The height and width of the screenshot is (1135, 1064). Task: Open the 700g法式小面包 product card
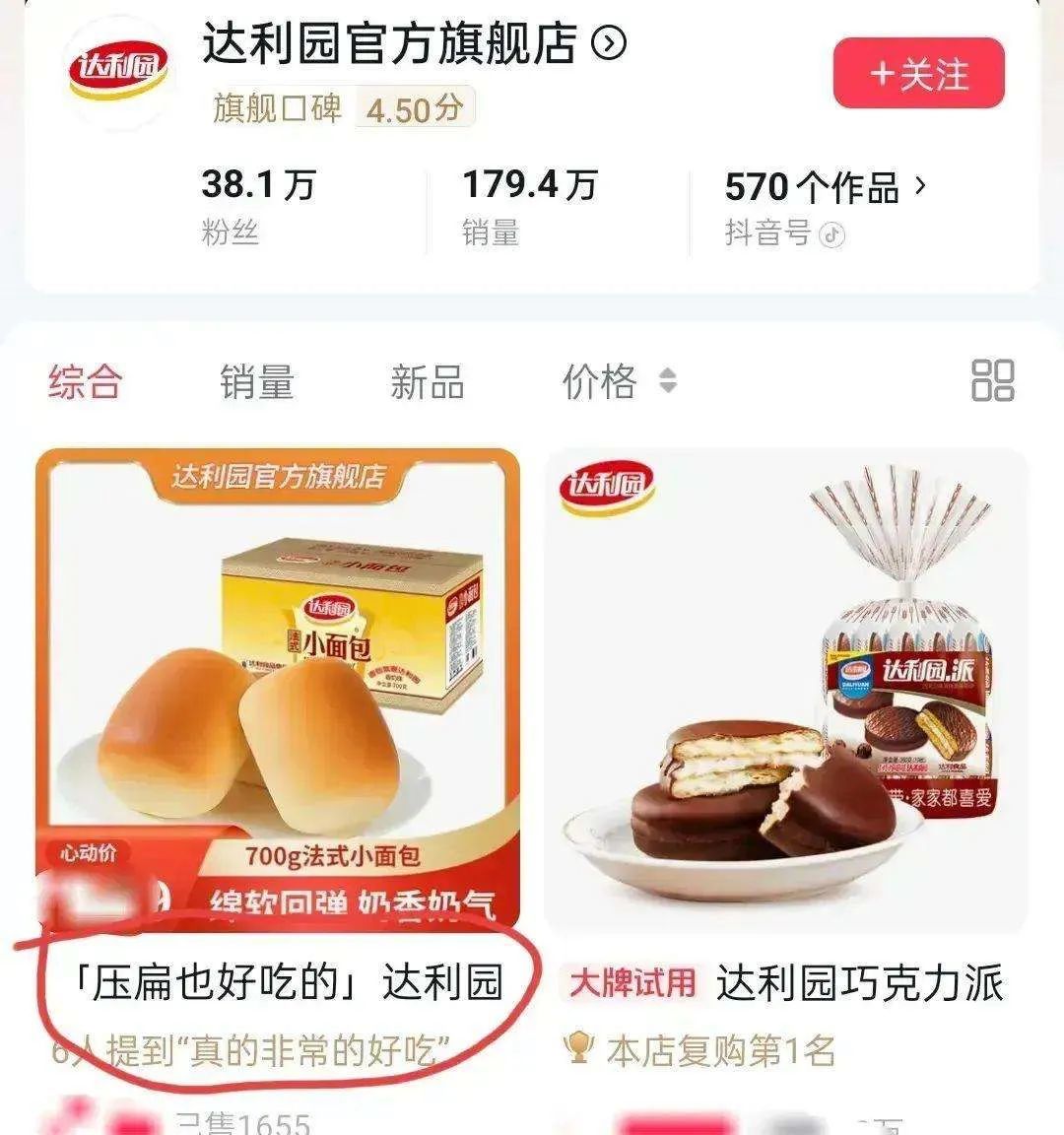pos(278,690)
